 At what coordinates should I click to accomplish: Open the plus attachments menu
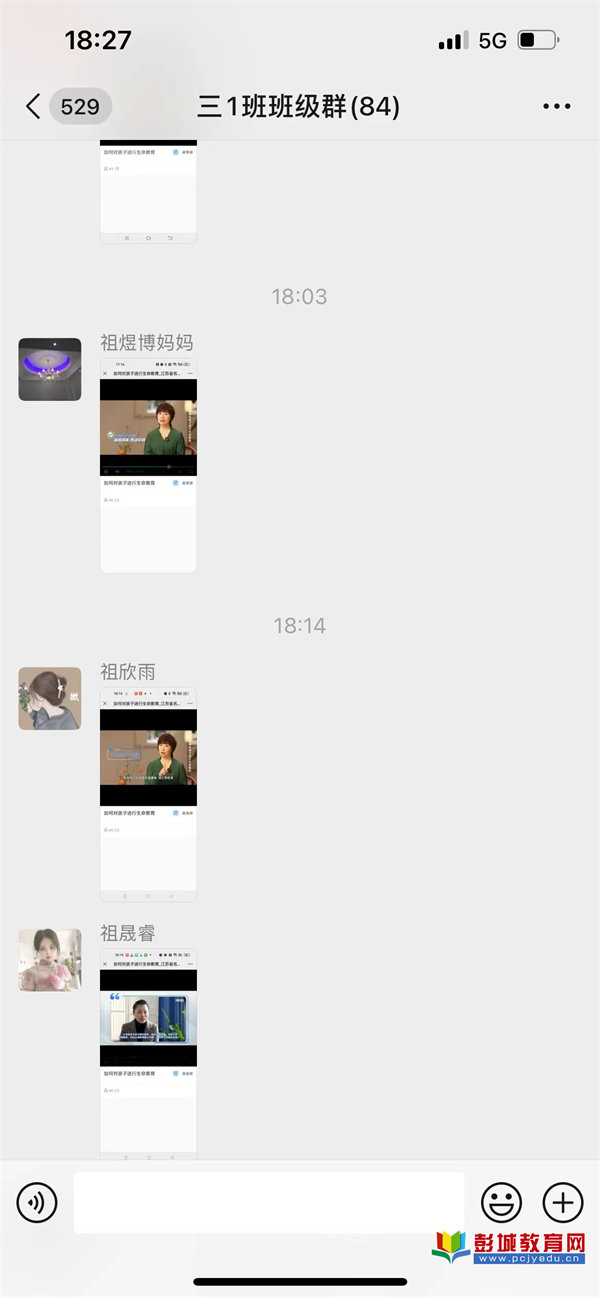(563, 1202)
